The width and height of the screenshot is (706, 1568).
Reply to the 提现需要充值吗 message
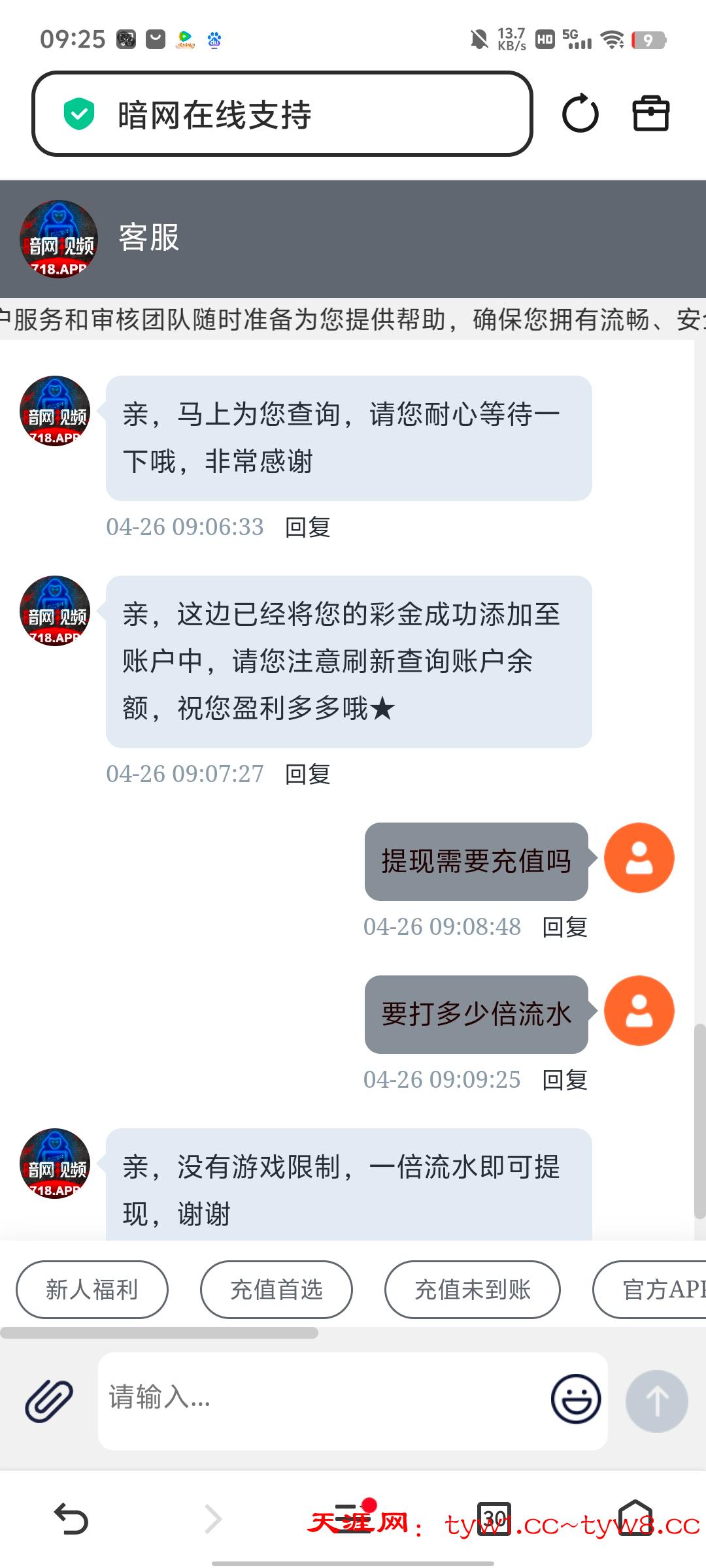[565, 927]
